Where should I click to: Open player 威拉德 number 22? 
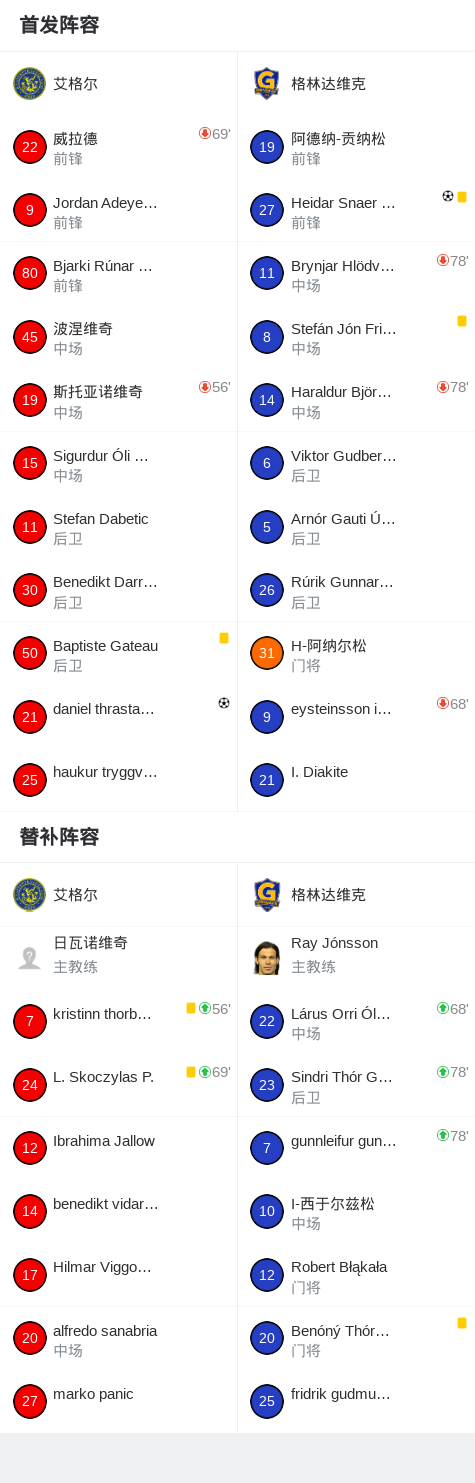pos(118,147)
